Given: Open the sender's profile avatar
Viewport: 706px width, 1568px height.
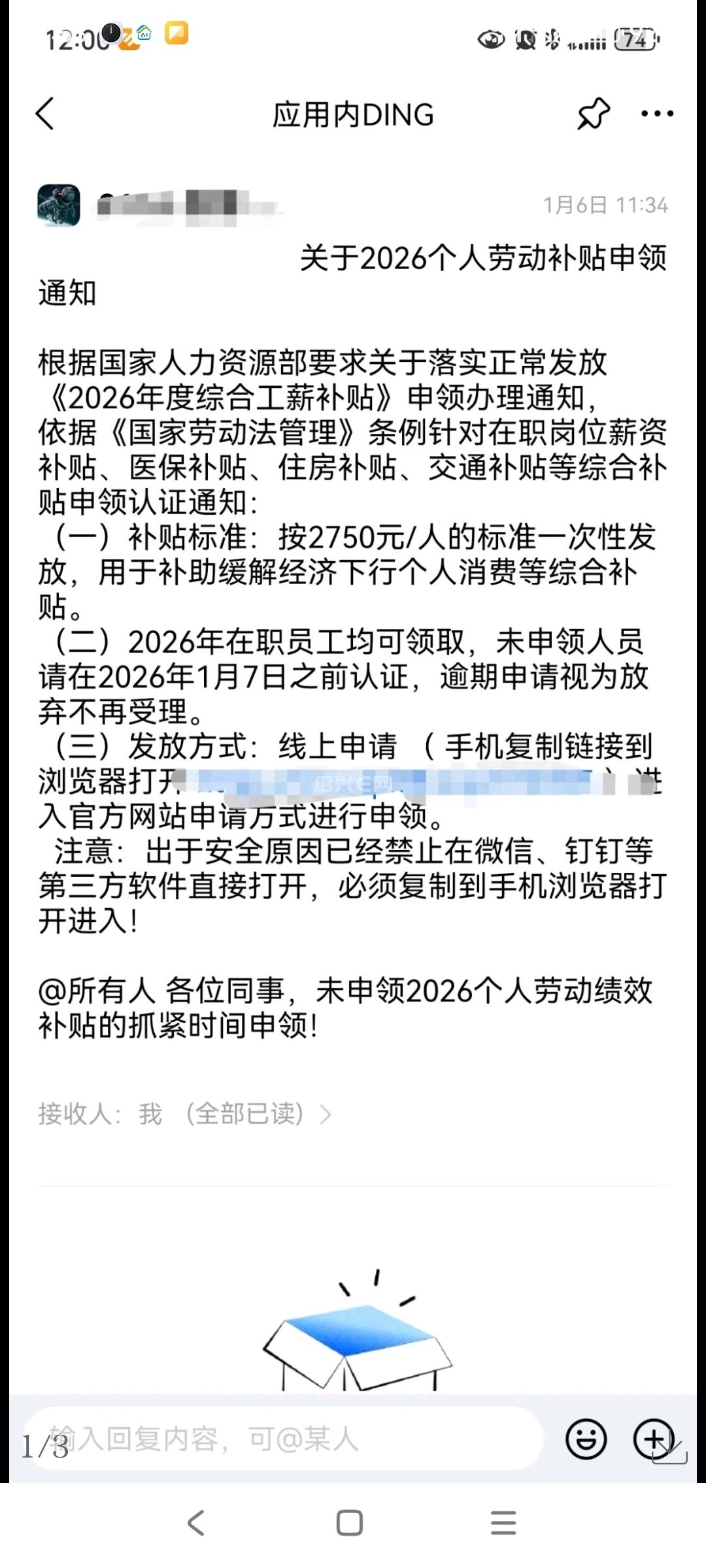Looking at the screenshot, I should tap(59, 205).
